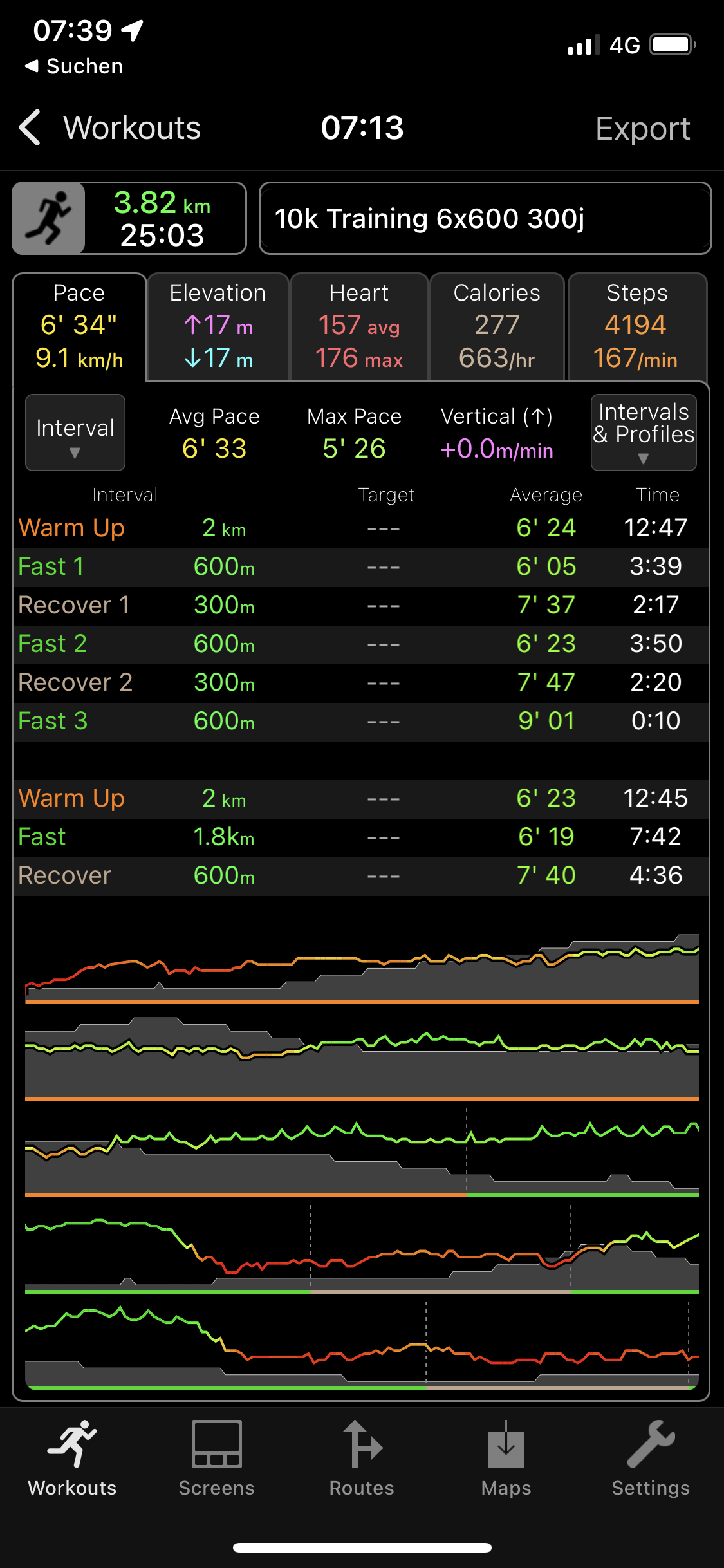Go back to the Workouts list
The image size is (724, 1568).
point(109,128)
